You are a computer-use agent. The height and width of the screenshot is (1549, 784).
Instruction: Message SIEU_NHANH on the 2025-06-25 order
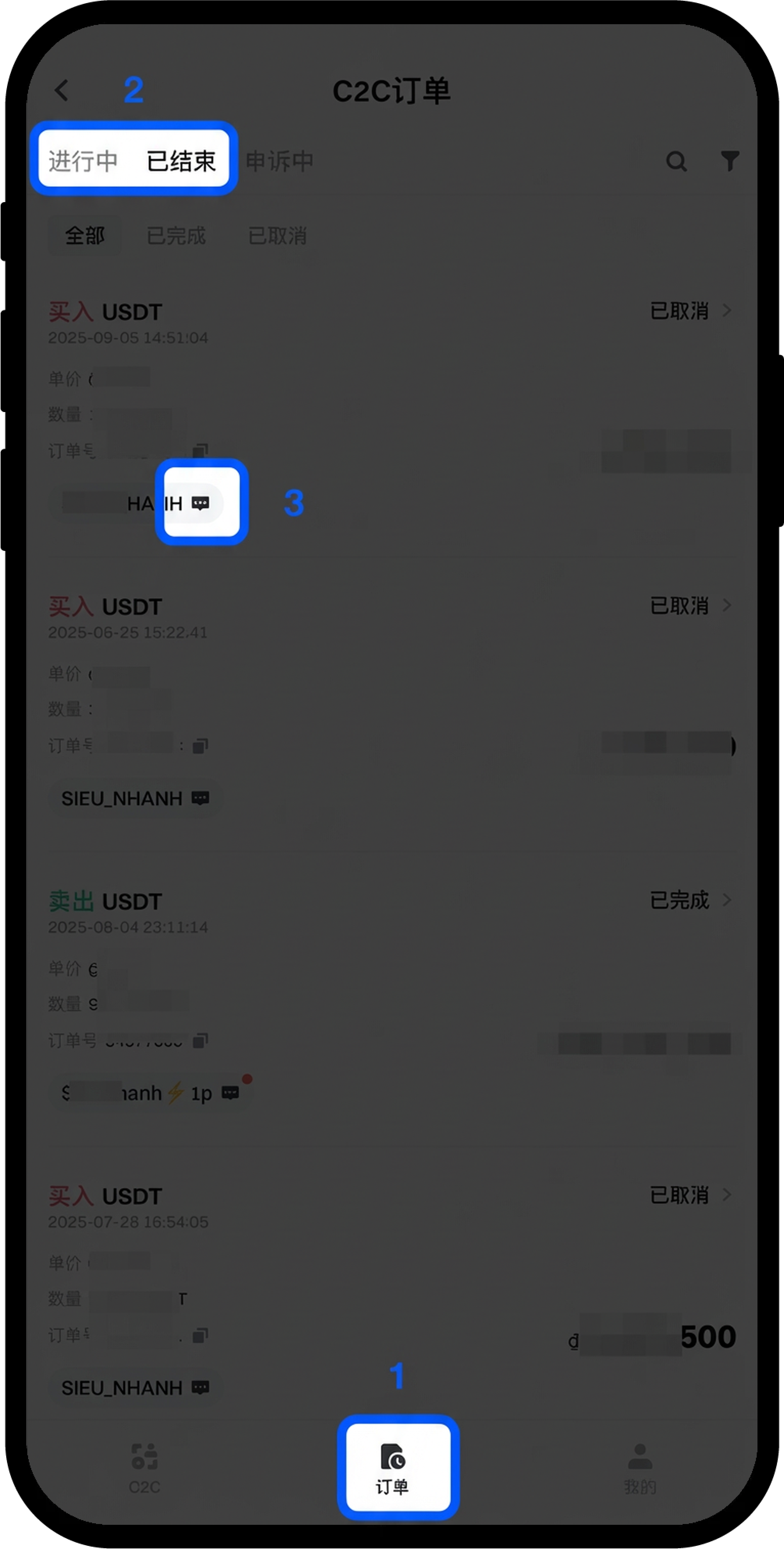click(x=200, y=798)
